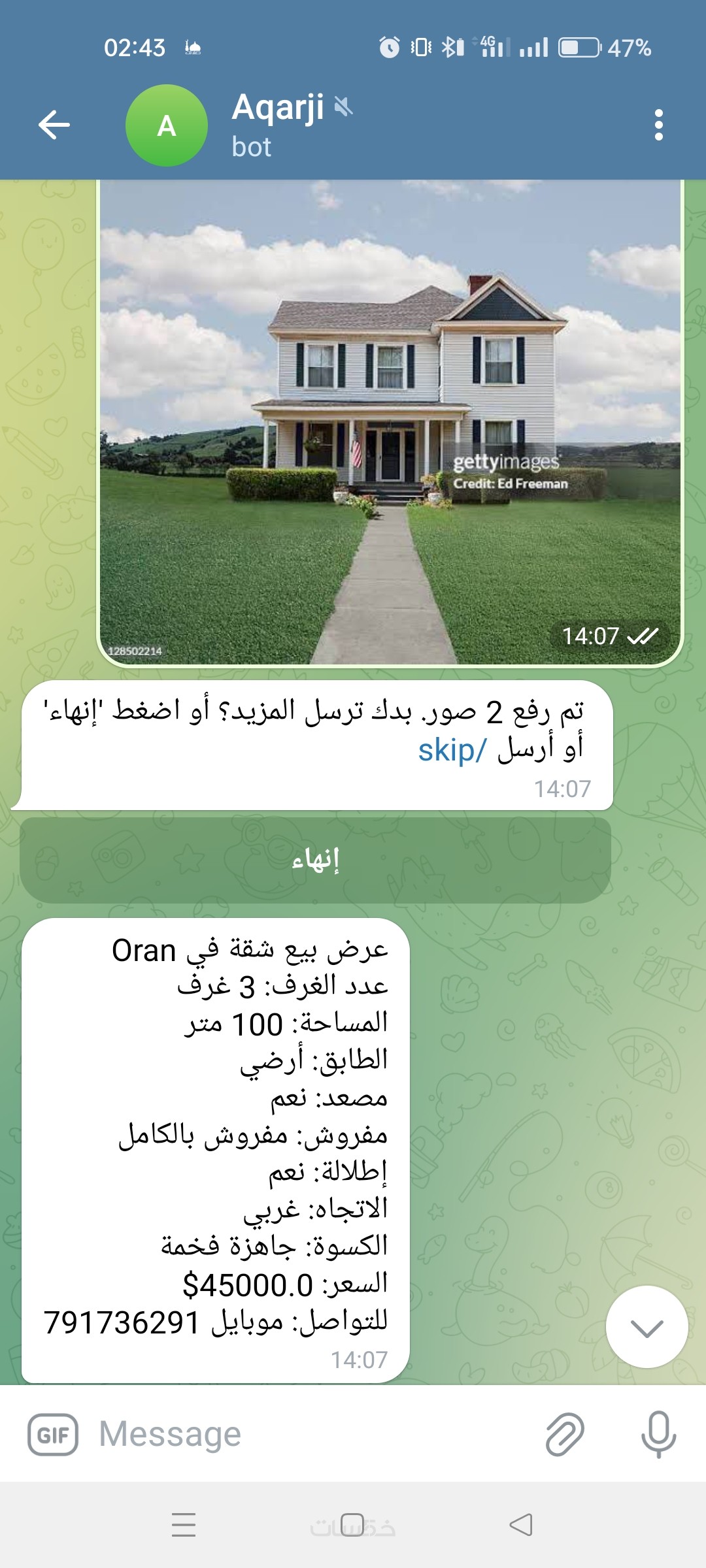Image resolution: width=706 pixels, height=1568 pixels.
Task: Go back to the chat list
Action: point(54,125)
